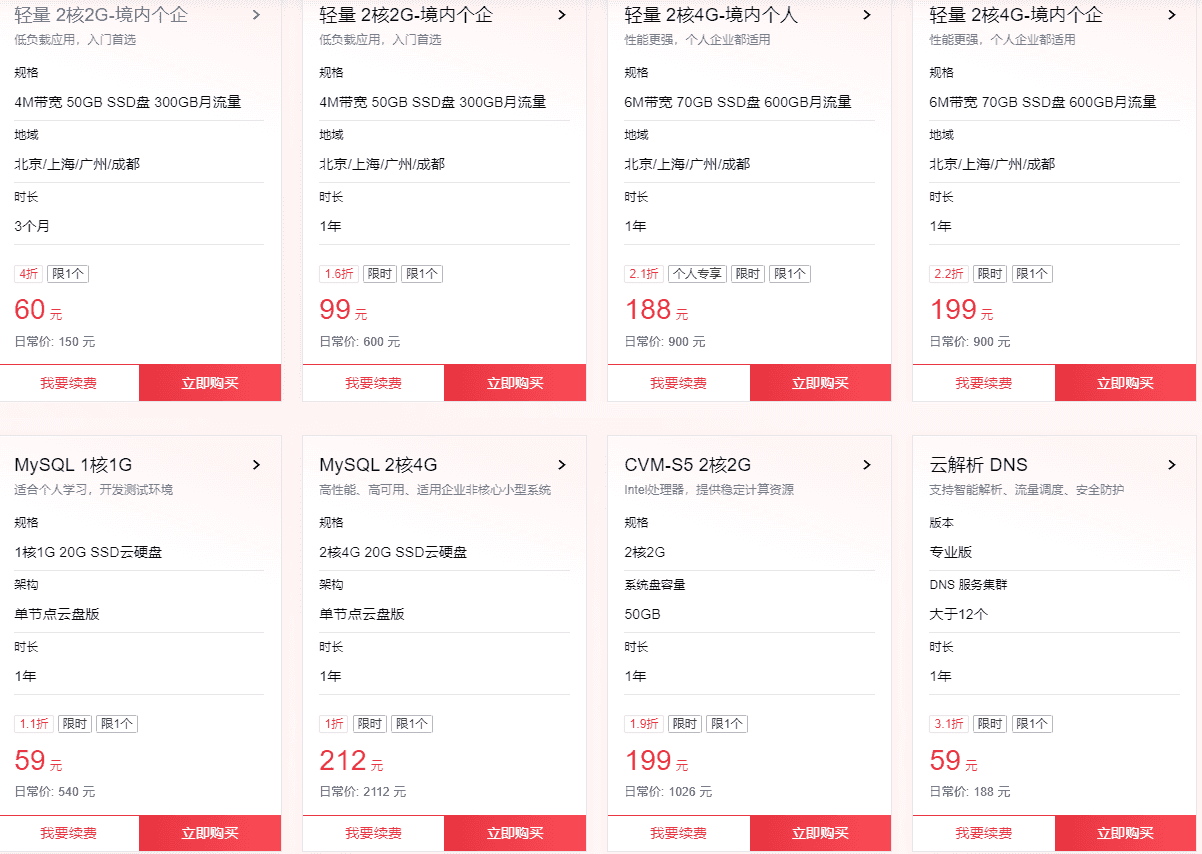Buy 云解析 DNS professional edition
The width and height of the screenshot is (1202, 854).
point(1125,833)
